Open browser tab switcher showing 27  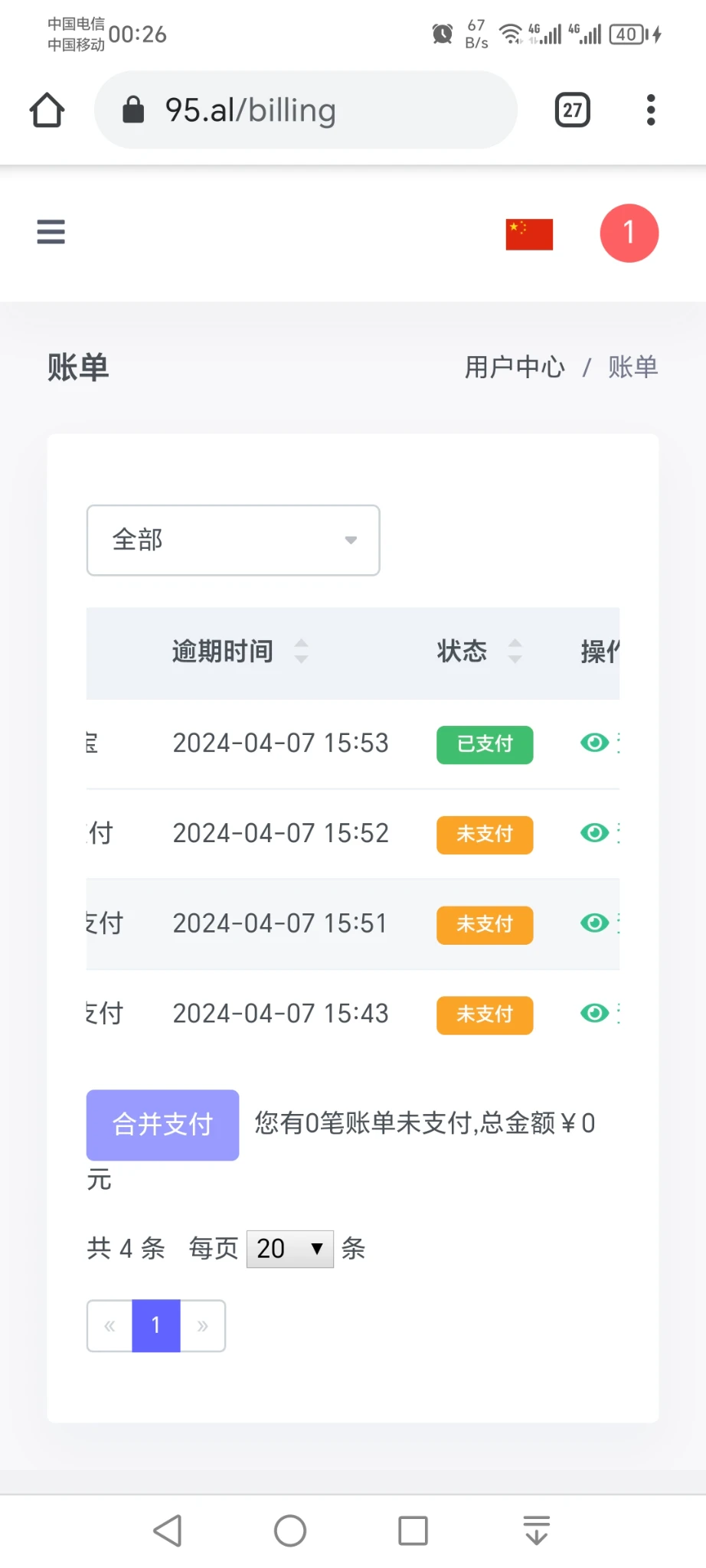click(x=572, y=110)
